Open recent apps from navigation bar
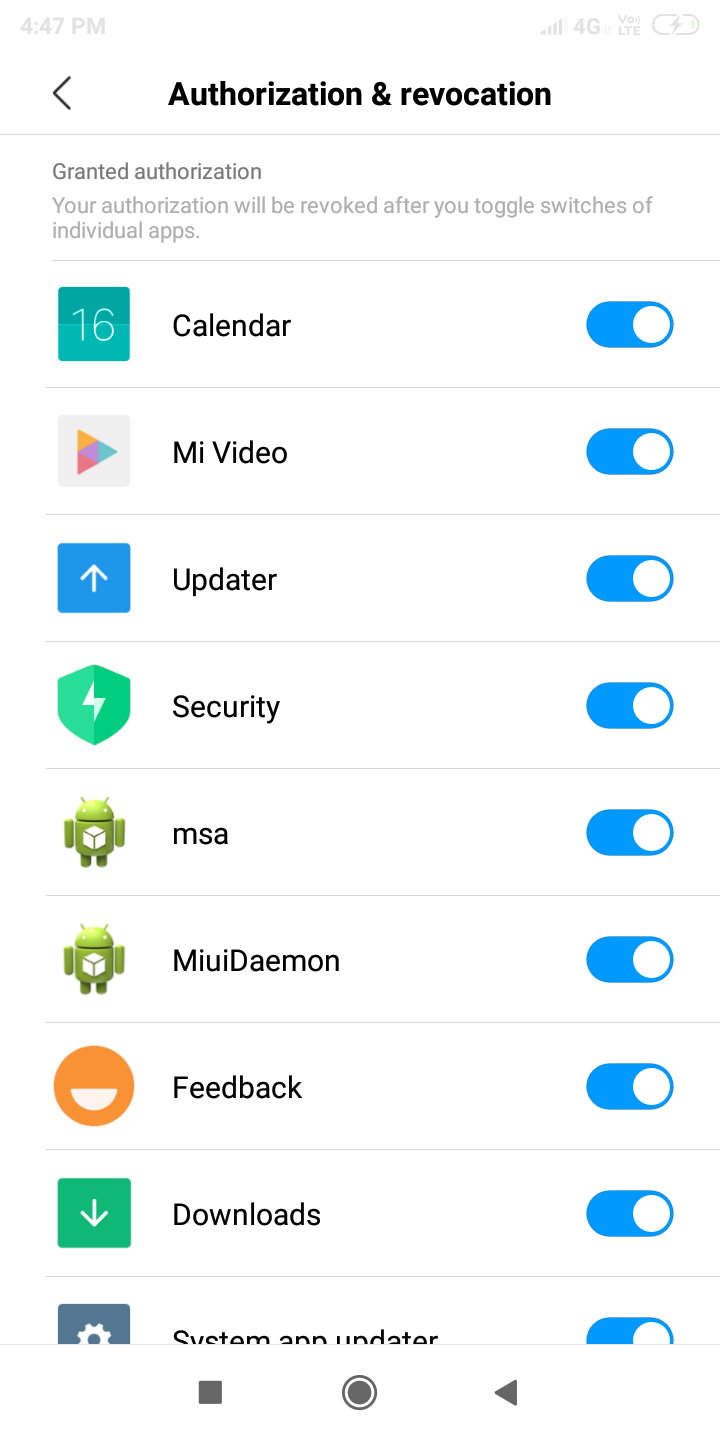The image size is (720, 1440). pyautogui.click(x=210, y=1392)
